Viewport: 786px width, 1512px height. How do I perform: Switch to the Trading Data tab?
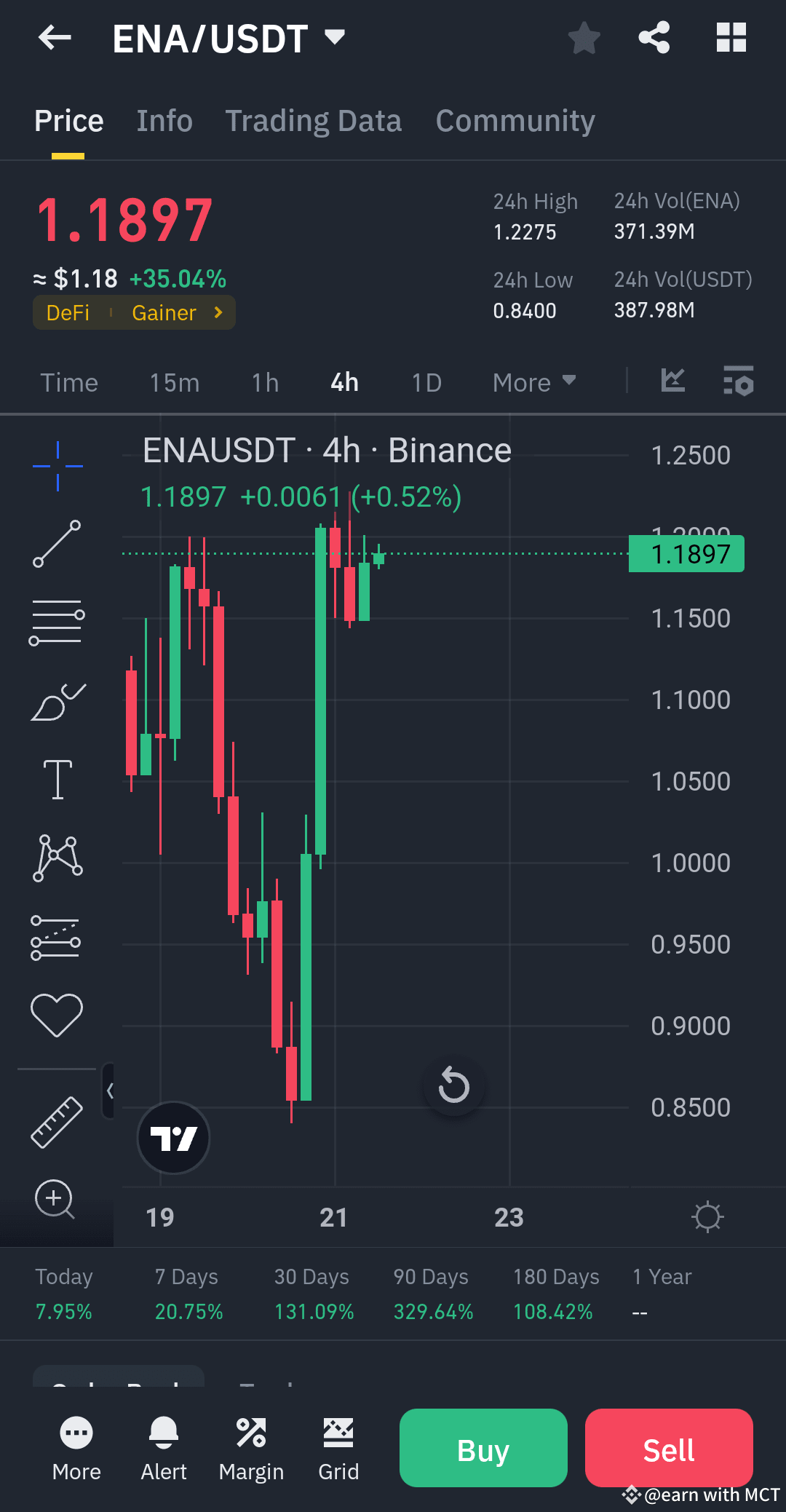tap(314, 120)
